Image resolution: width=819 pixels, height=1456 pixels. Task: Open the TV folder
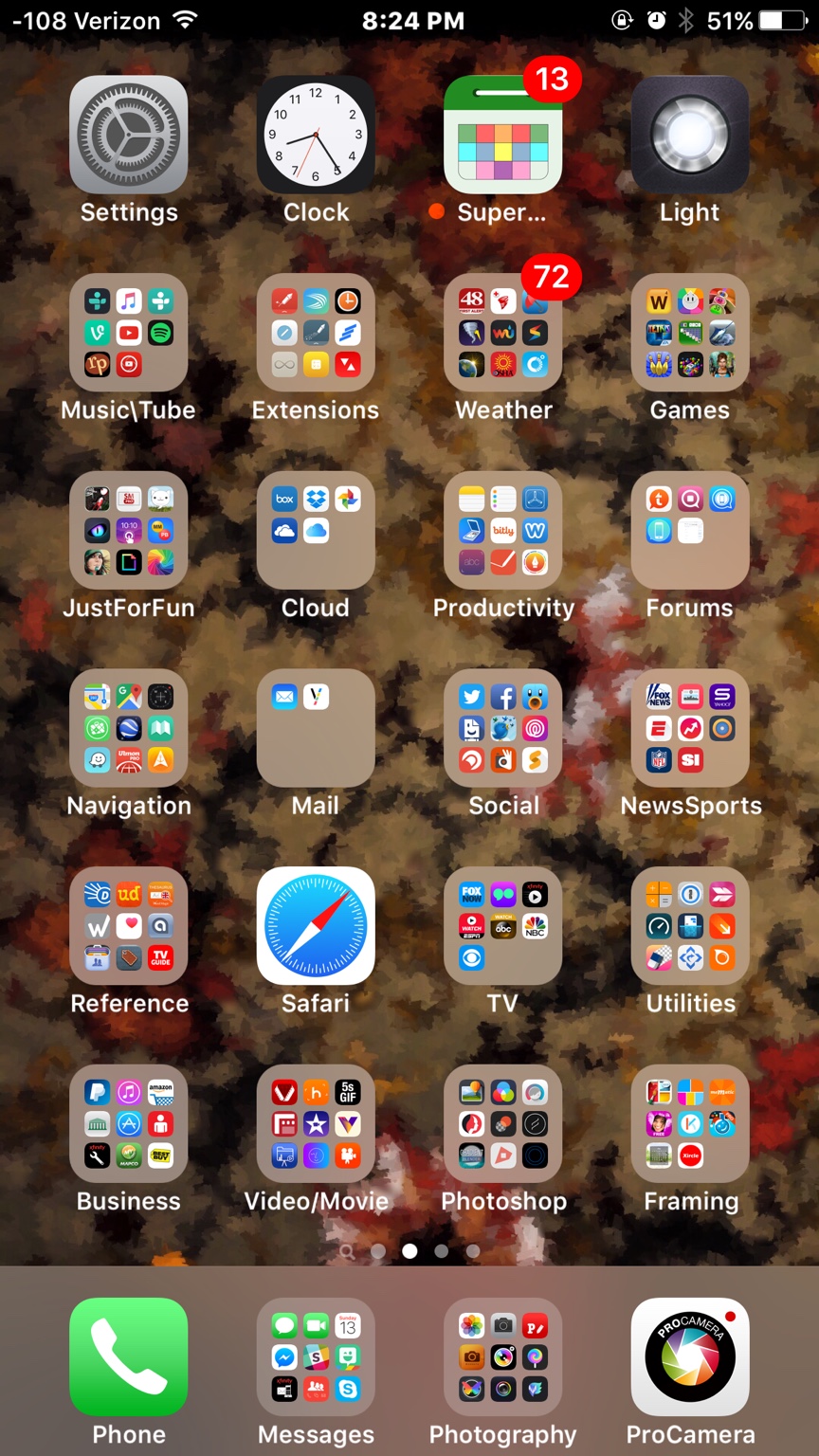point(502,925)
